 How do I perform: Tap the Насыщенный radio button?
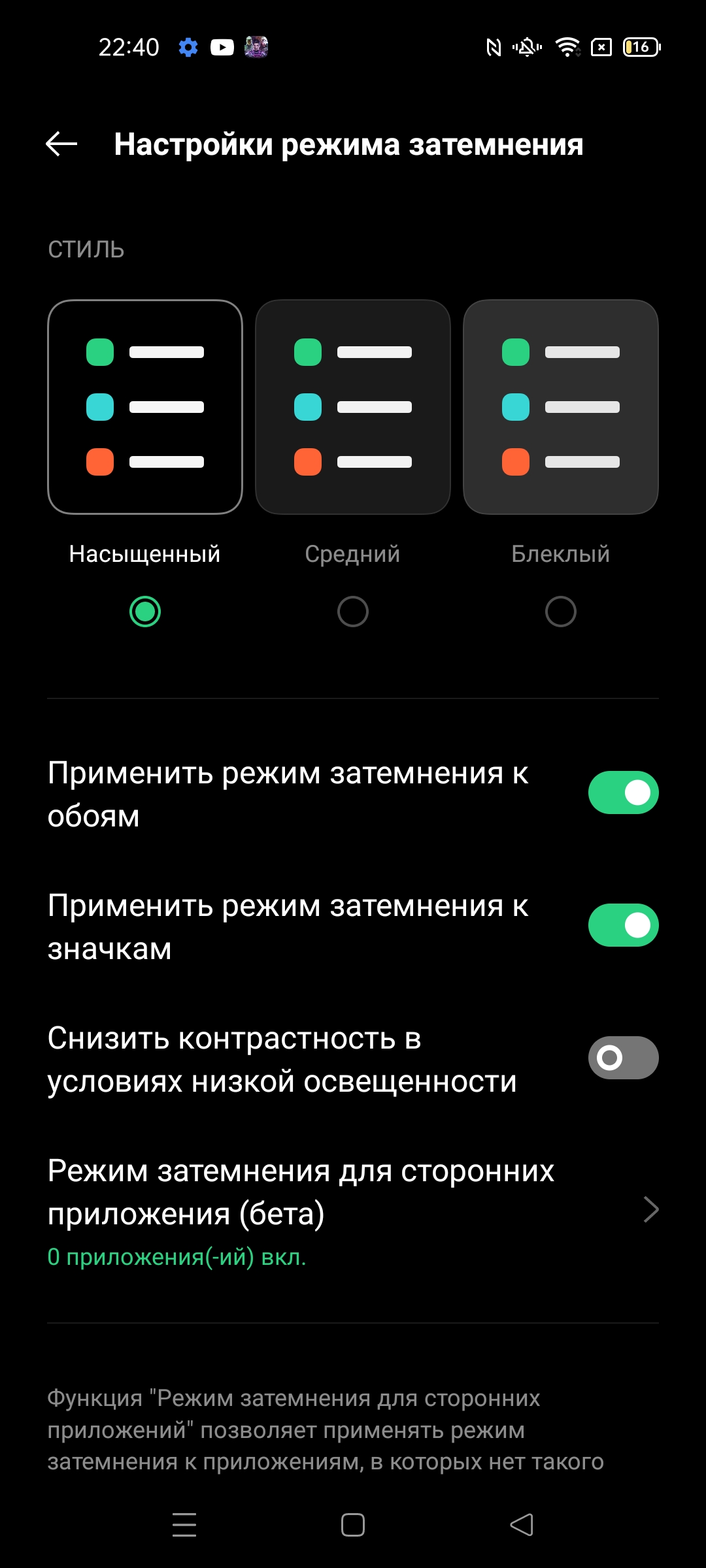[145, 612]
